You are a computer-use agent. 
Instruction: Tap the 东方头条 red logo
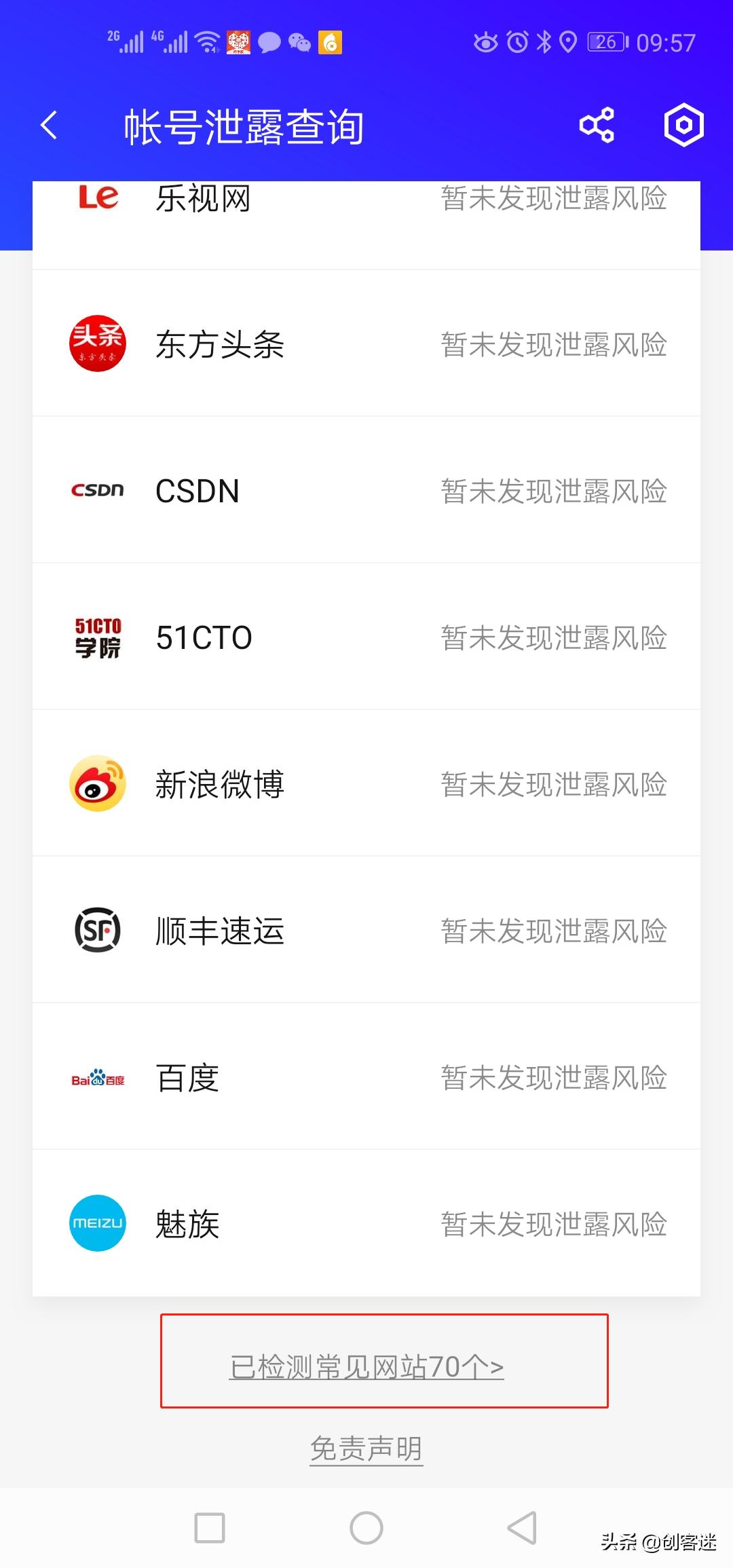[97, 343]
